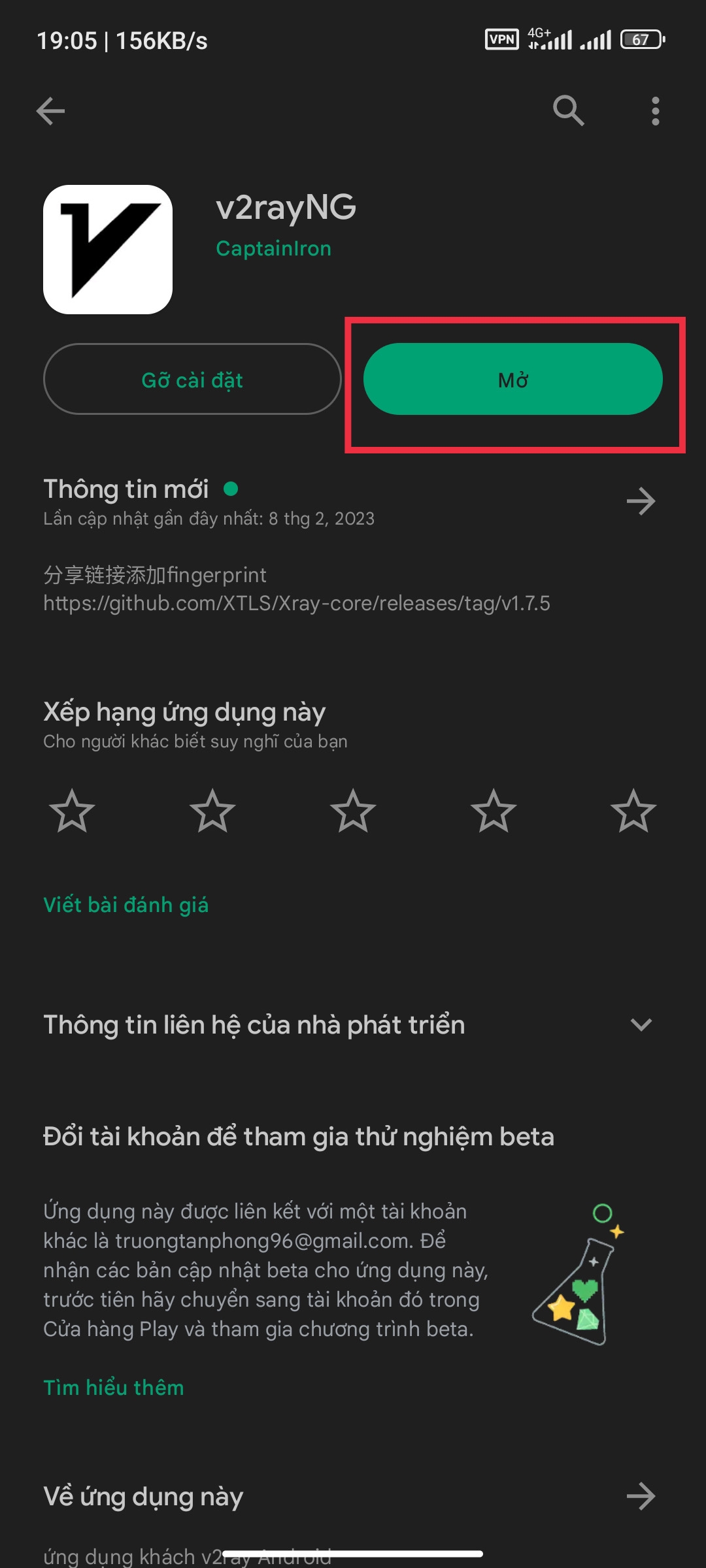Open v2rayNG with the Mở button
Viewport: 706px width, 1568px height.
click(x=513, y=380)
